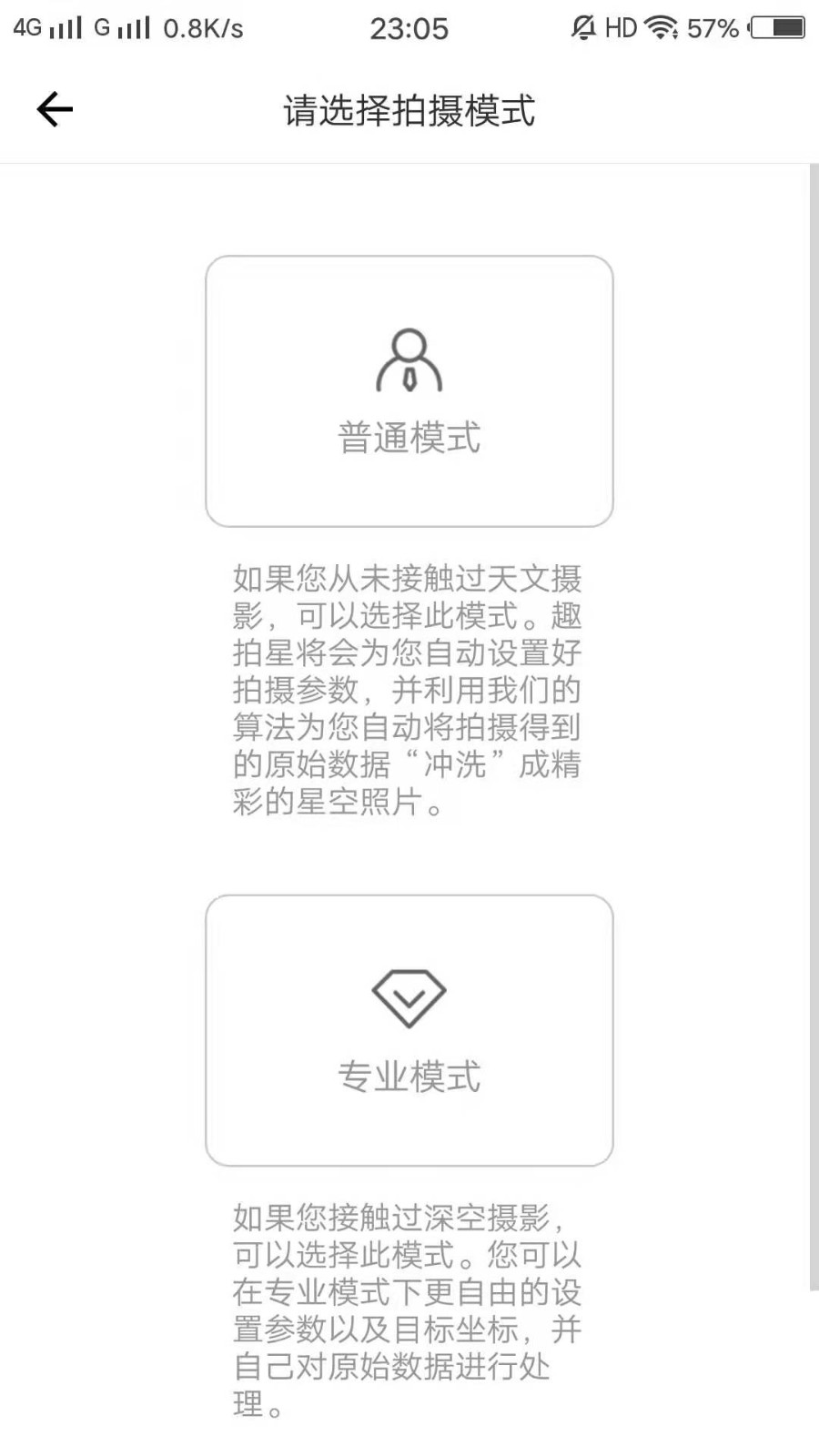The image size is (819, 1456).
Task: Tap the HD indicator icon
Action: (622, 27)
